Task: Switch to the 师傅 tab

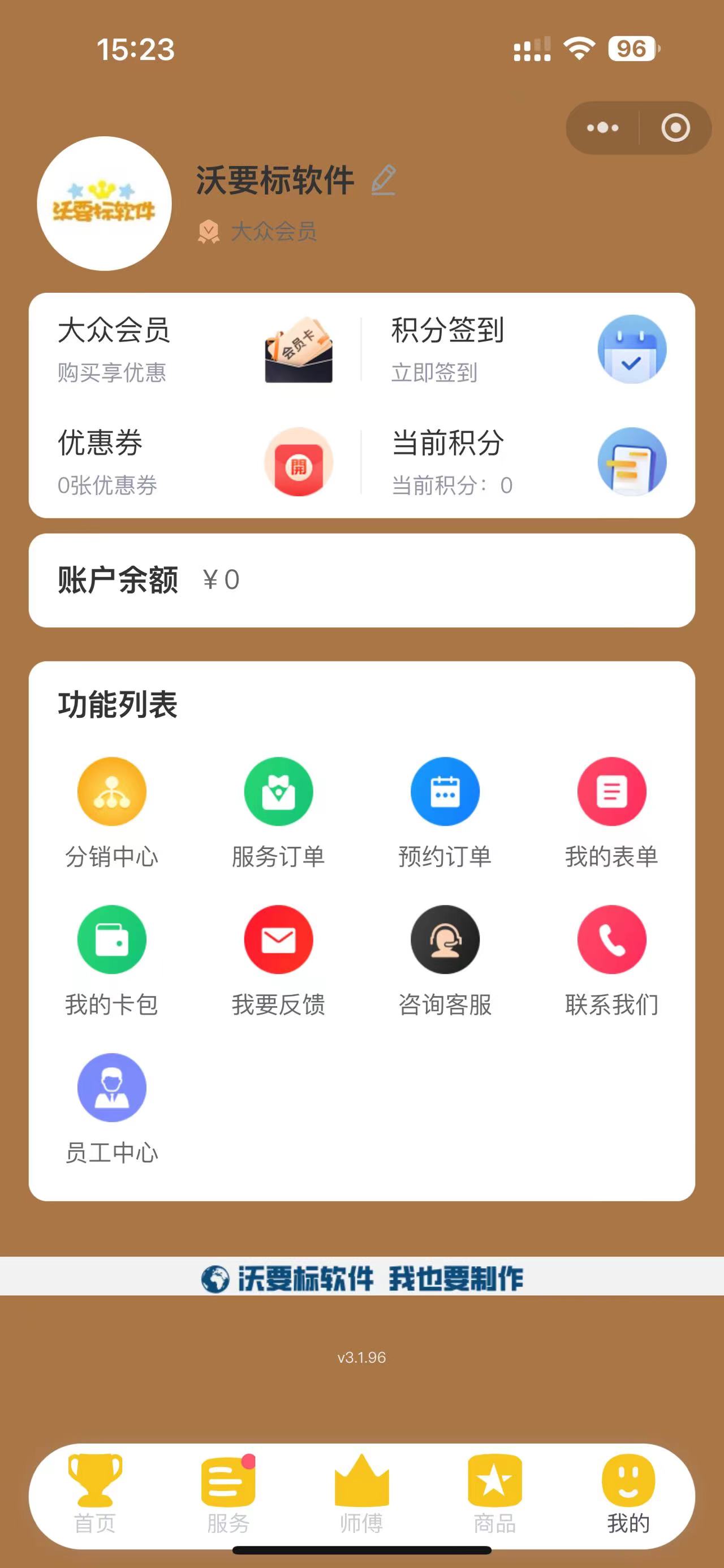Action: tap(361, 1494)
